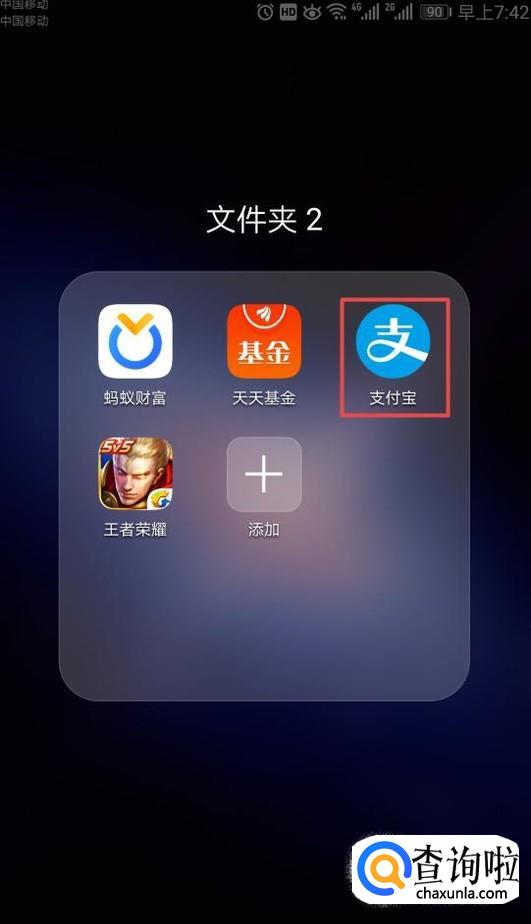The height and width of the screenshot is (924, 531).
Task: Tap the folder name 文件夹 2 to rename
Action: click(265, 220)
